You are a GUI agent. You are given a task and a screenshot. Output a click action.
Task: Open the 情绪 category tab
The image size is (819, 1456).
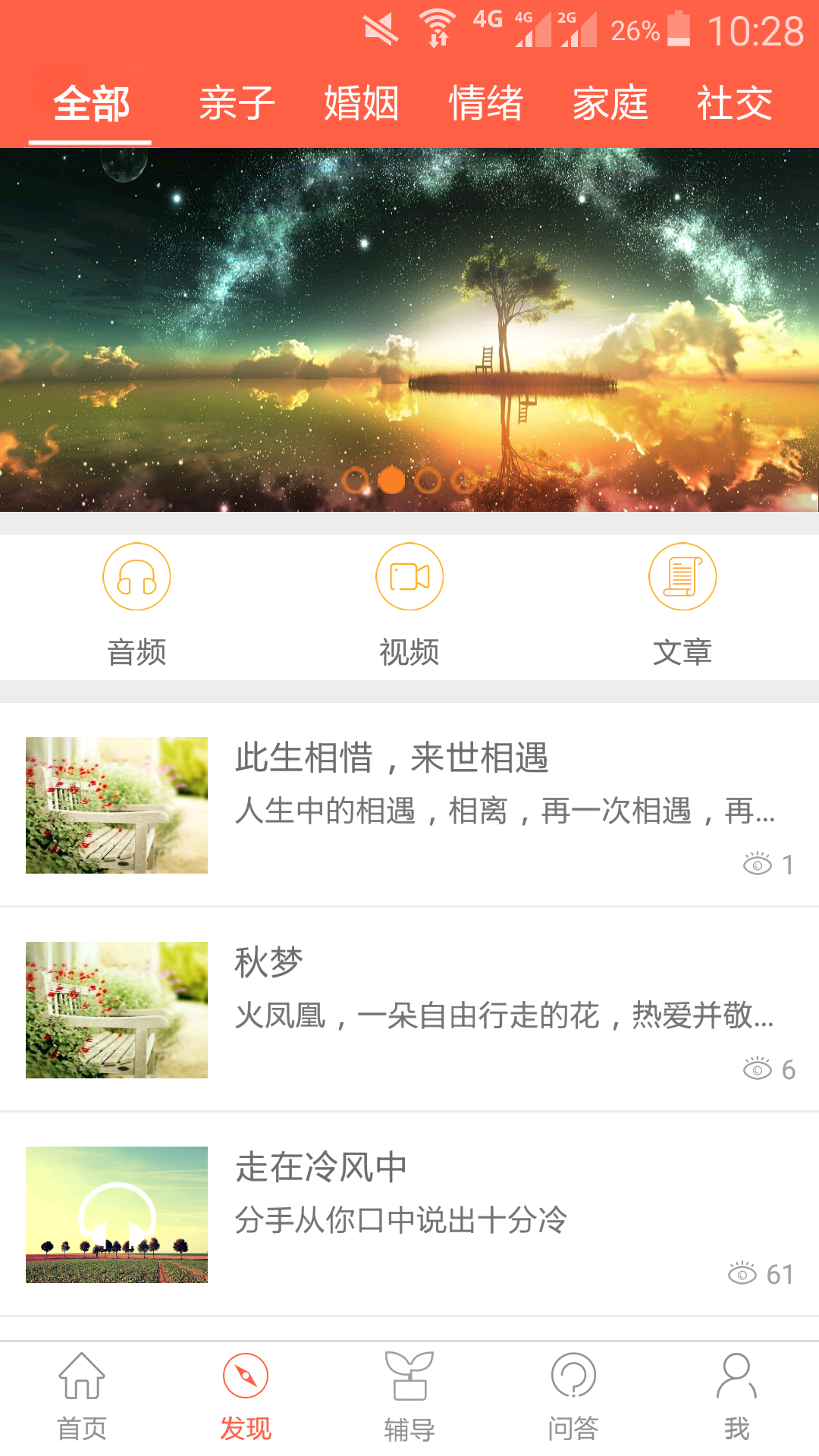[485, 103]
